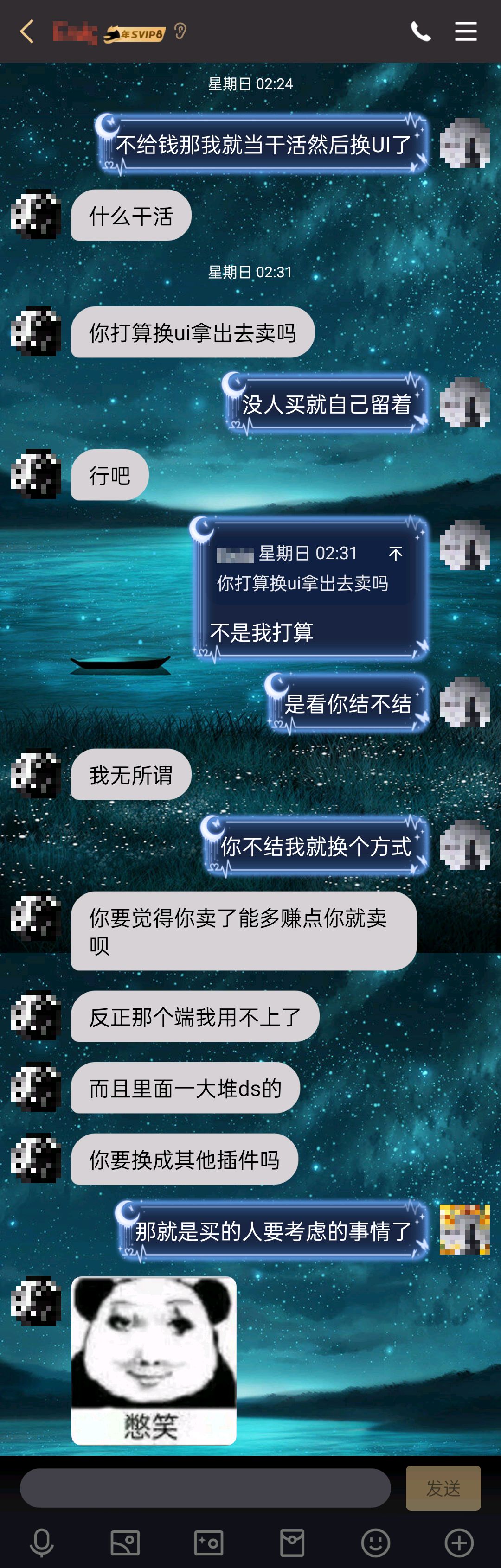The height and width of the screenshot is (1568, 501).
Task: Open the SVIP8 membership badge
Action: [135, 34]
